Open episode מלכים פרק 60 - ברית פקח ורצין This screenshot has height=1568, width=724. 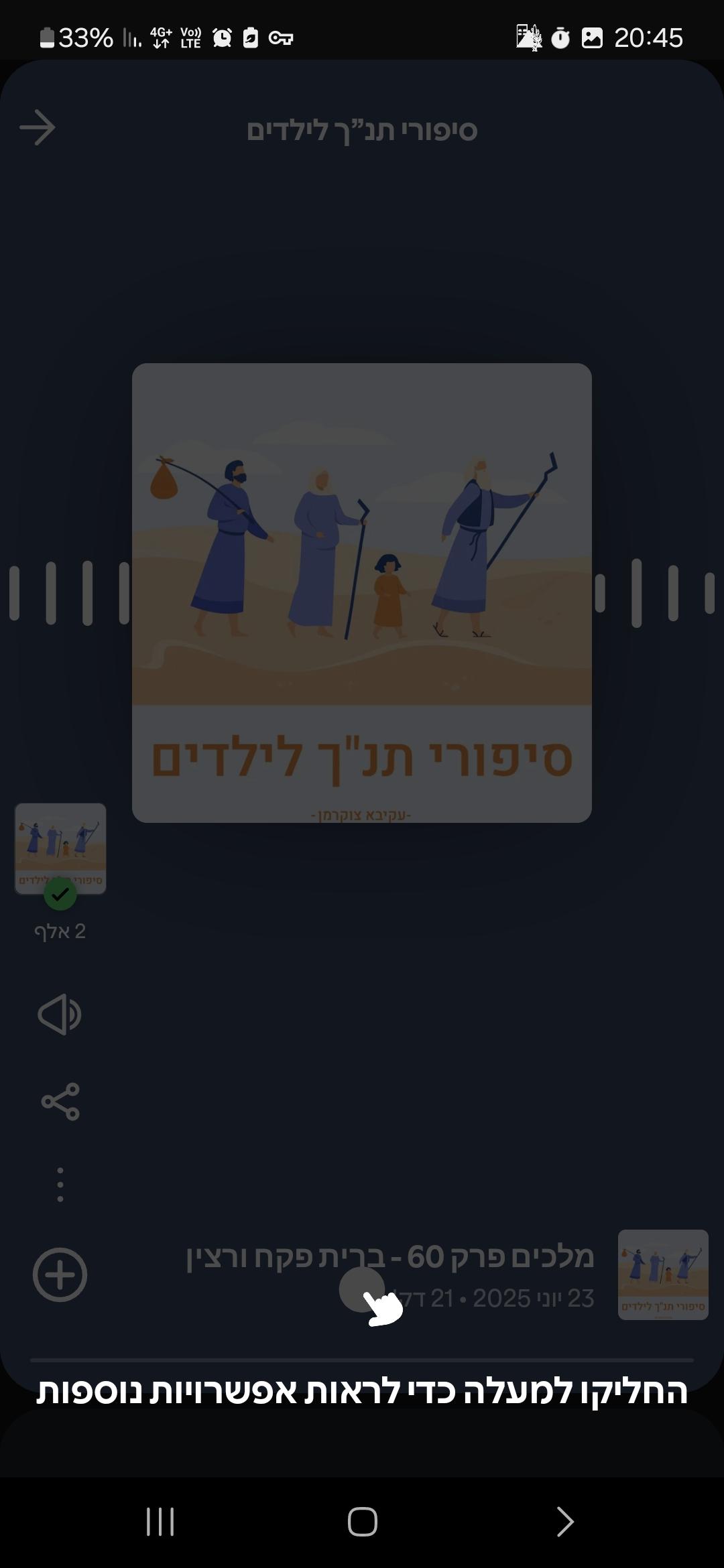point(390,1257)
